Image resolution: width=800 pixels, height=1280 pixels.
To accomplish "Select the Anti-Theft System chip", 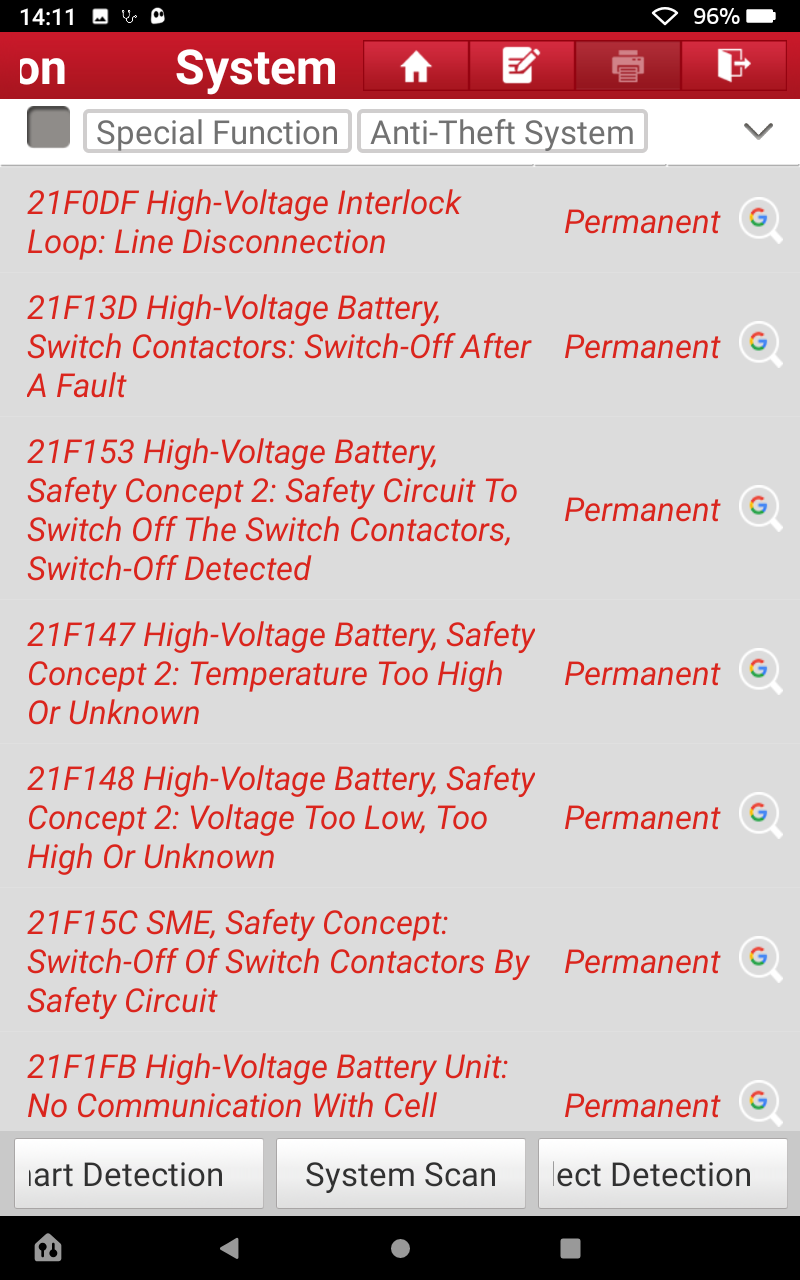I will pos(502,132).
